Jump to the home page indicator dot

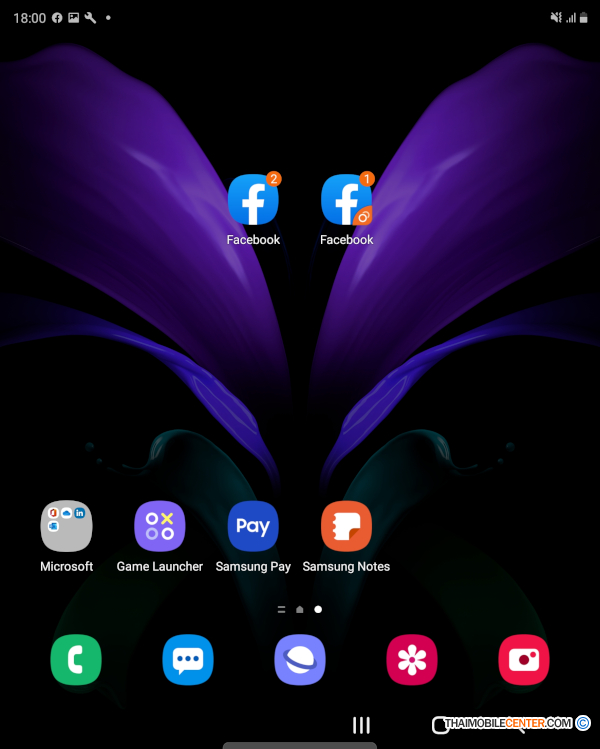point(299,609)
